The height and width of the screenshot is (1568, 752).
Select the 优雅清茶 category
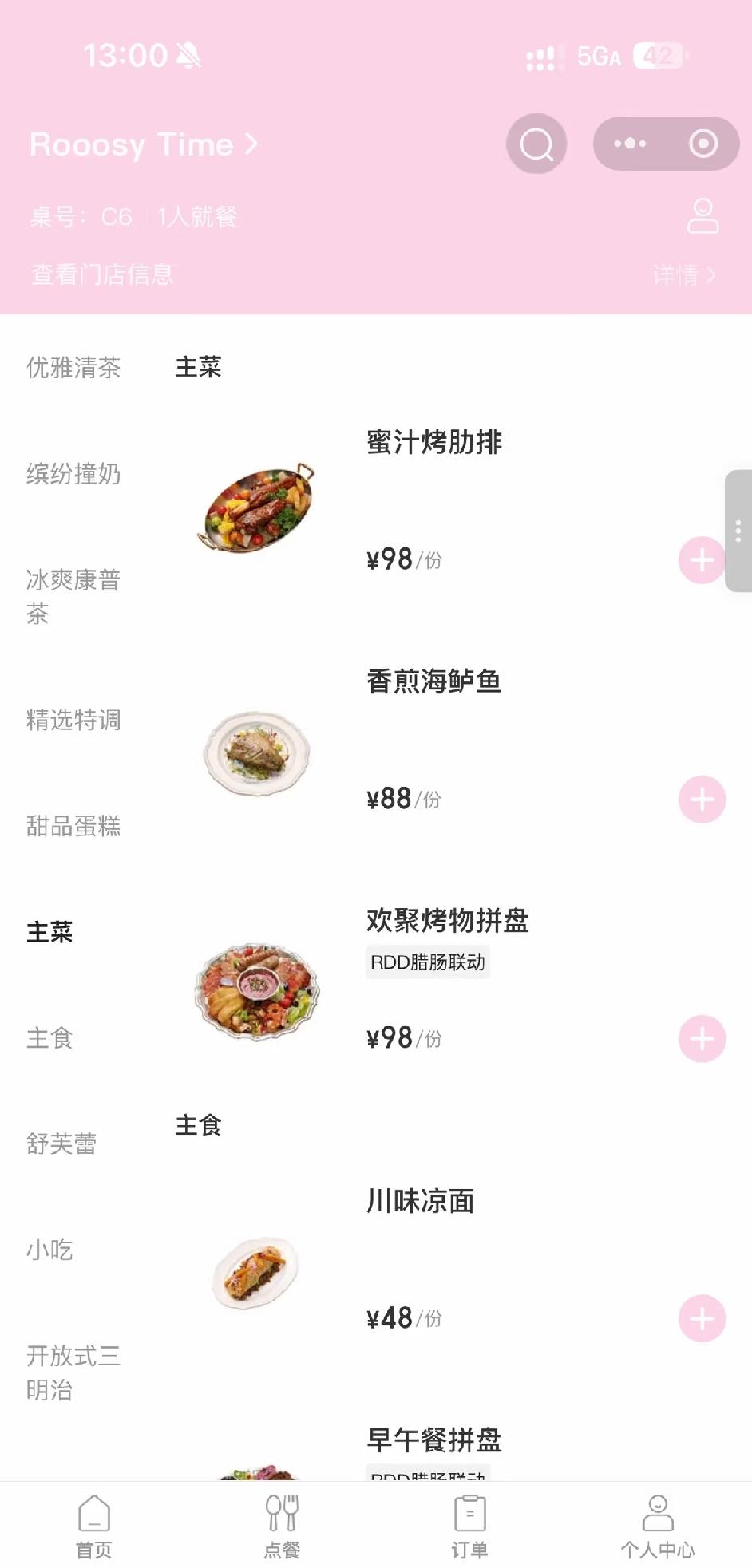pyautogui.click(x=73, y=368)
